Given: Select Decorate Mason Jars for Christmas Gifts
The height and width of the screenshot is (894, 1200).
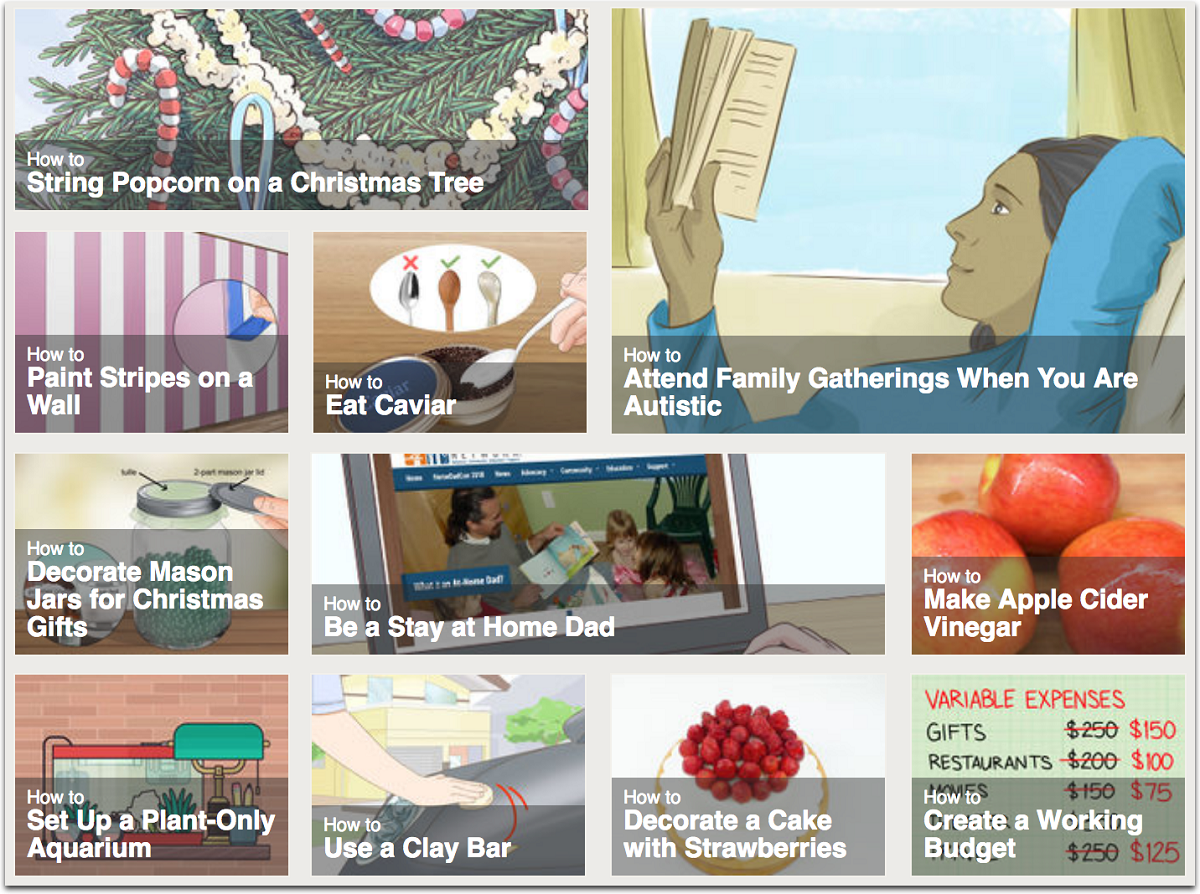Looking at the screenshot, I should click(151, 553).
